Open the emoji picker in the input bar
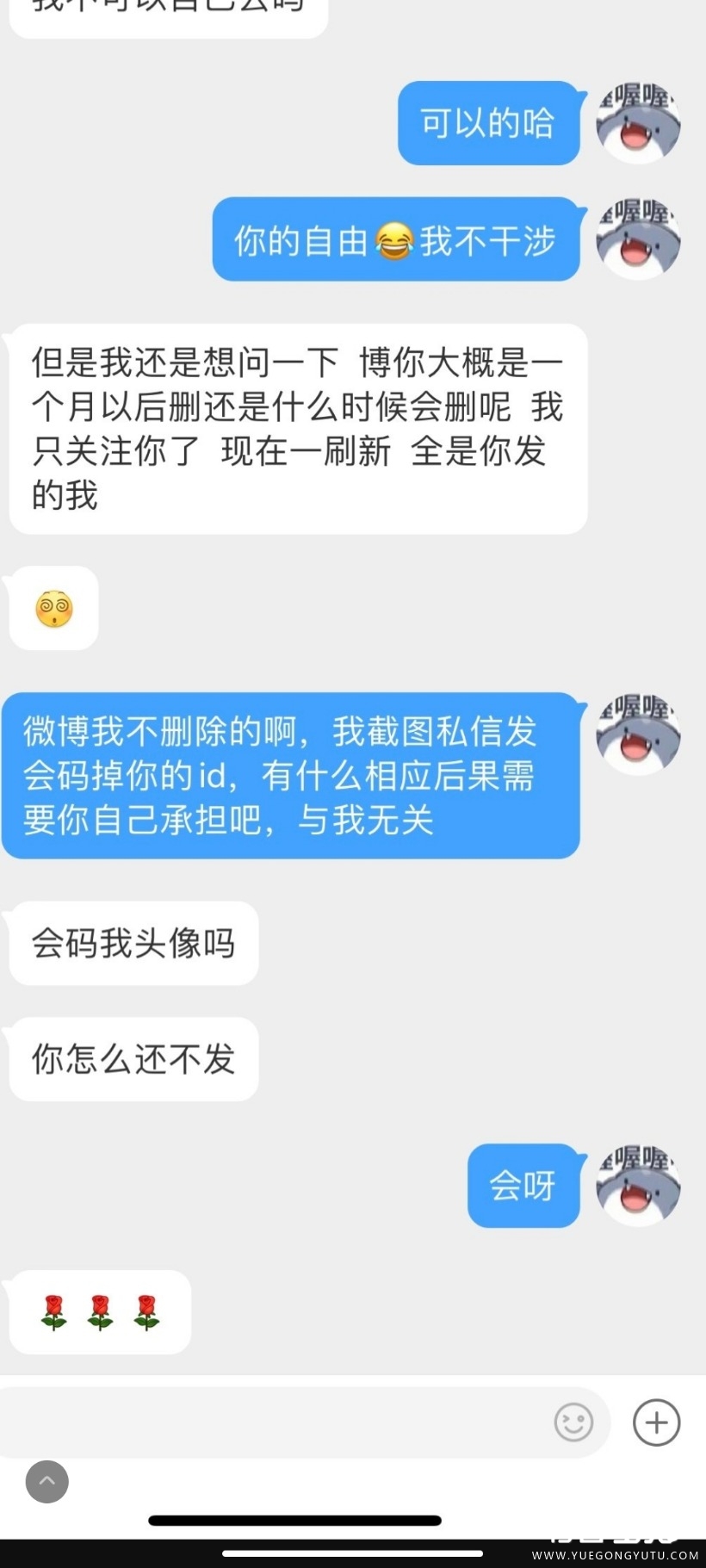Screen dimensions: 706x1568 573,1422
